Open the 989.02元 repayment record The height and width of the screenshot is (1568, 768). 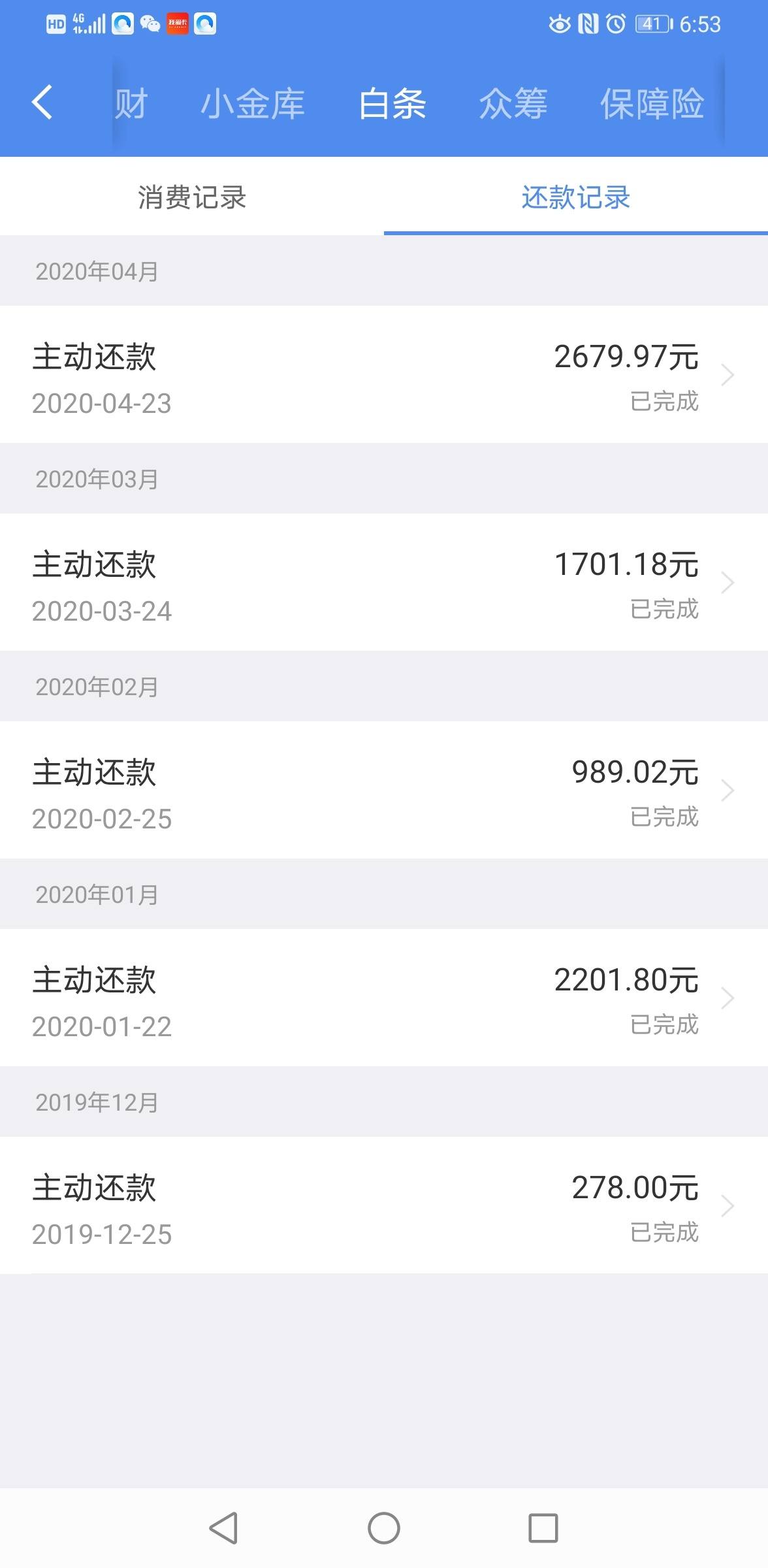(384, 790)
